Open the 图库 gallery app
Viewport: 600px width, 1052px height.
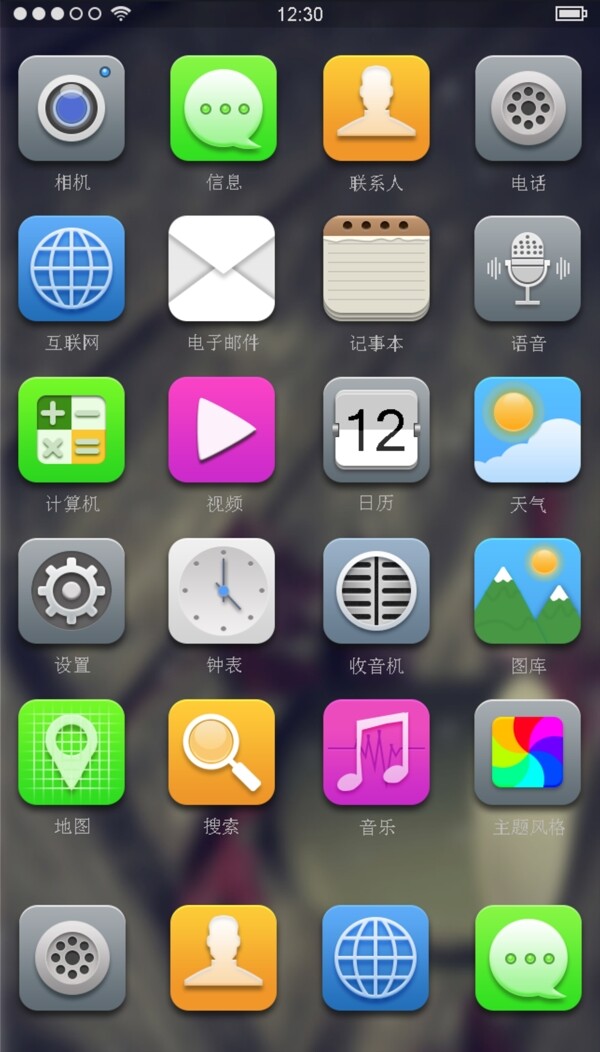pyautogui.click(x=528, y=591)
